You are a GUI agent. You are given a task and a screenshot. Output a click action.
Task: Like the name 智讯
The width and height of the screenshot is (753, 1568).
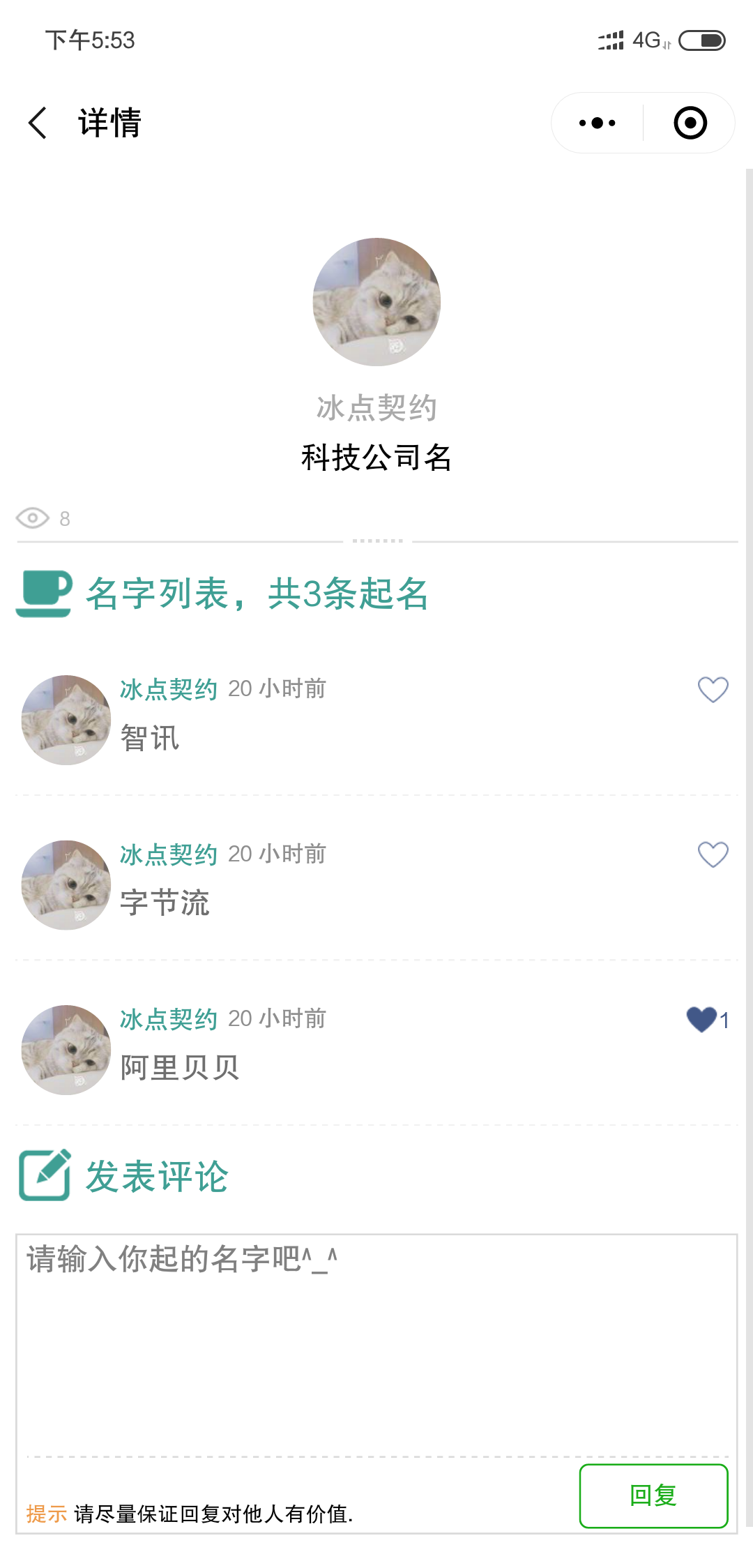coord(713,690)
